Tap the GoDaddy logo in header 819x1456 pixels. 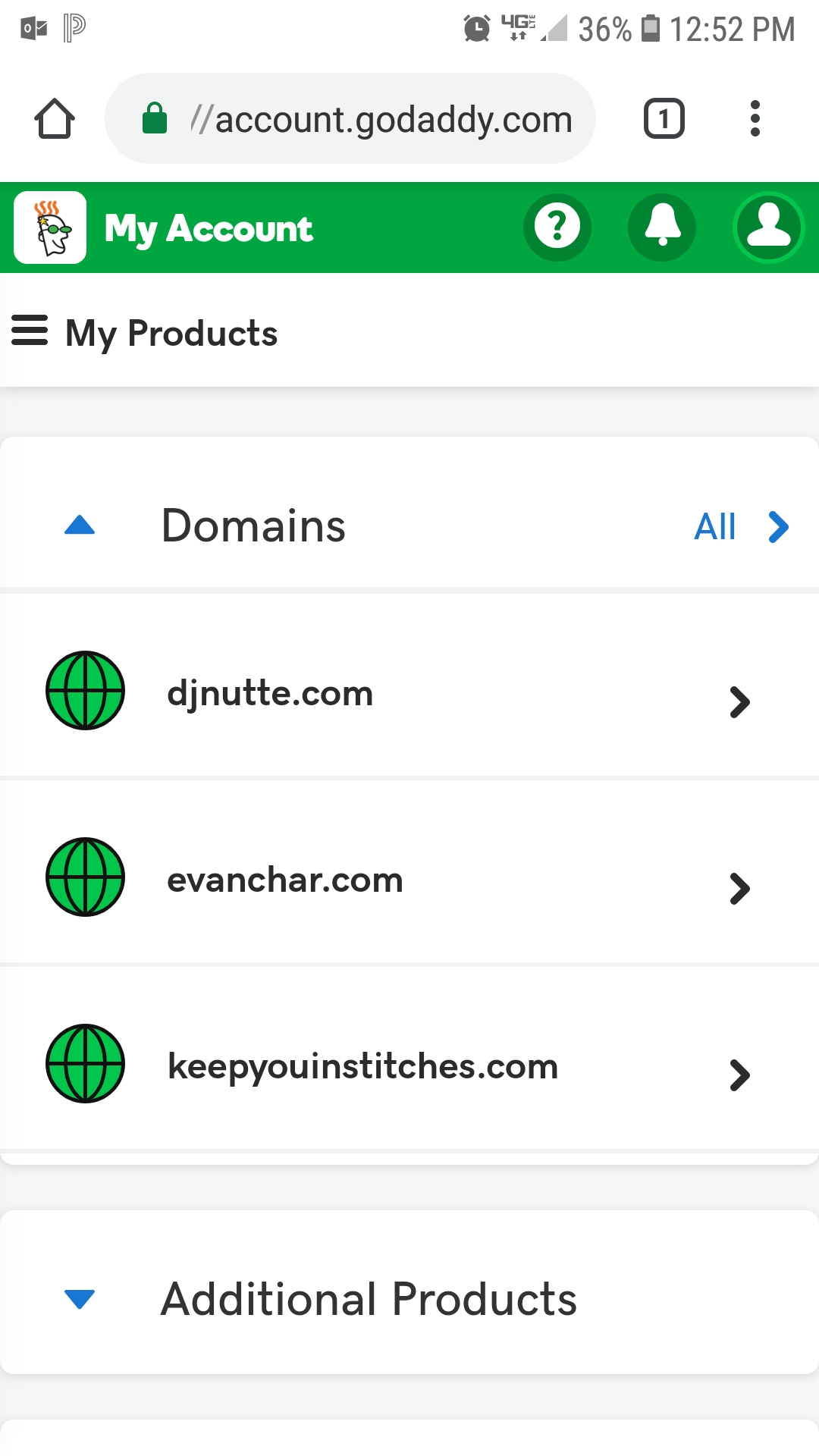50,227
